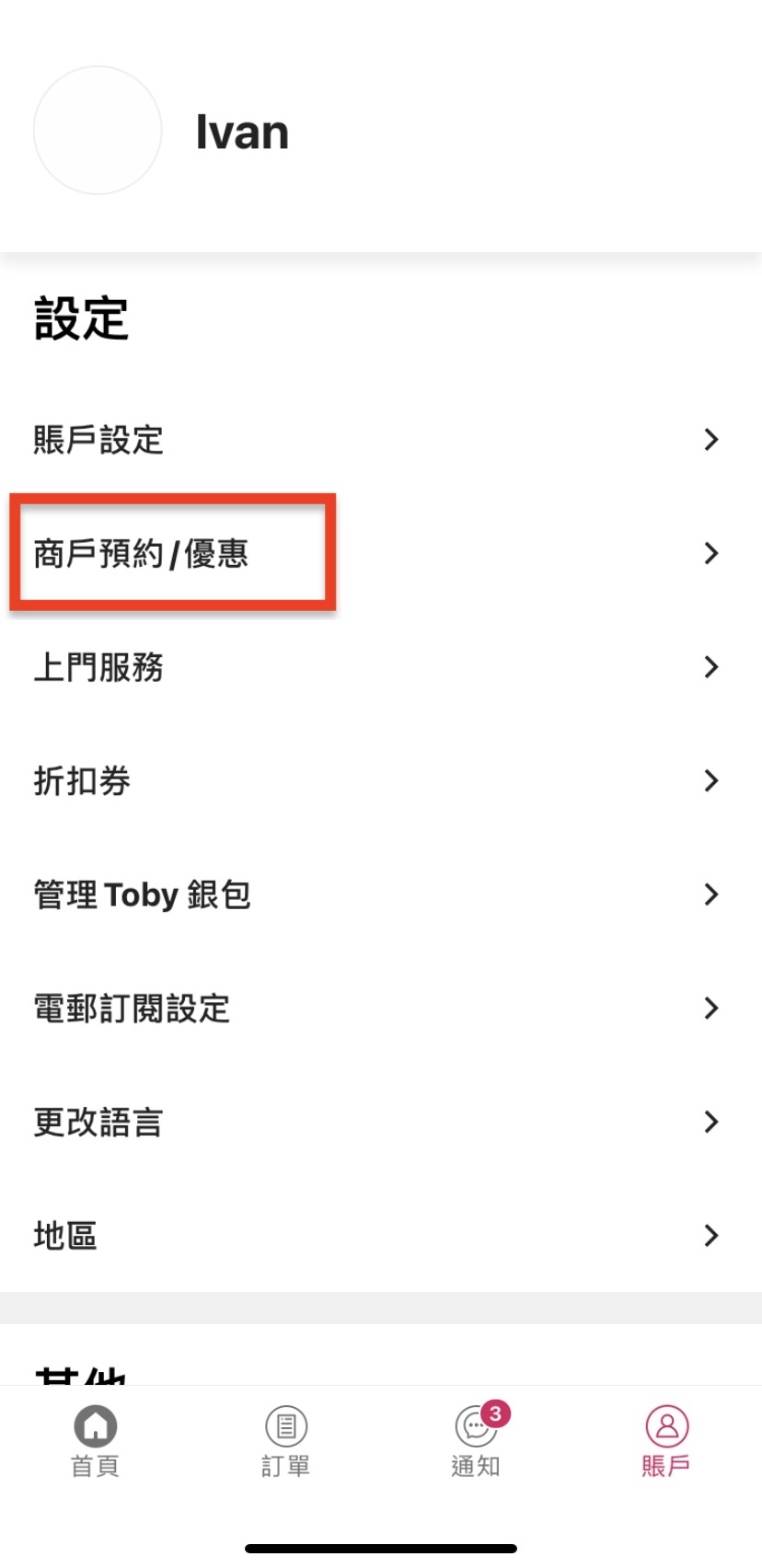This screenshot has width=762, height=1568.
Task: Tap the profile avatar next to Ivan
Action: coord(98,131)
